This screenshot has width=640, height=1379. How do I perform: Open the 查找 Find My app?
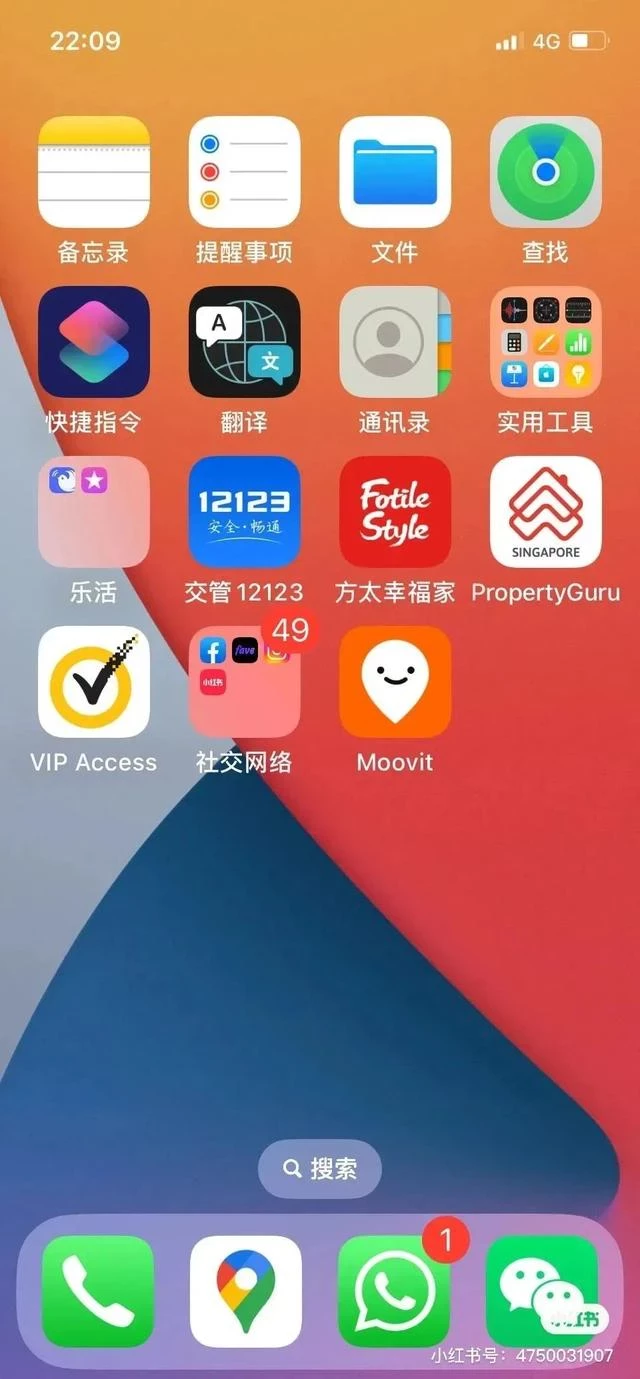coord(545,172)
